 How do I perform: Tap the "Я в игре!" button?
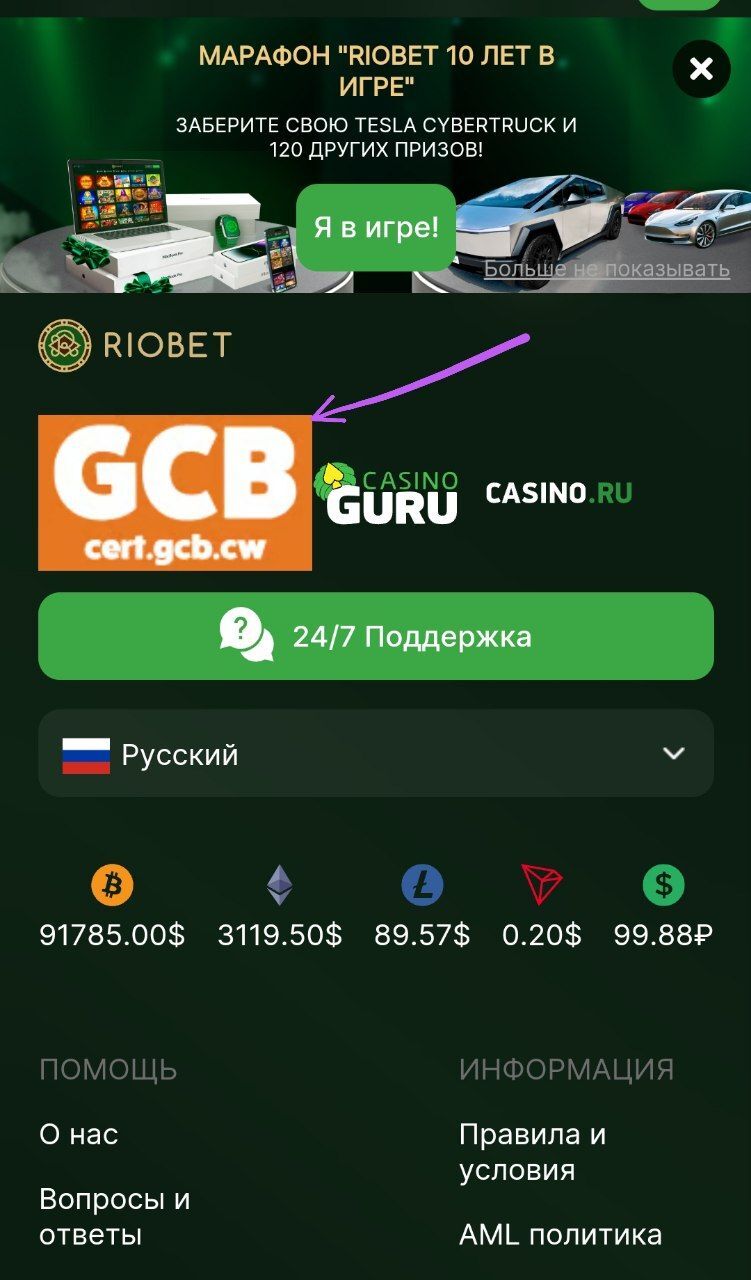(376, 227)
